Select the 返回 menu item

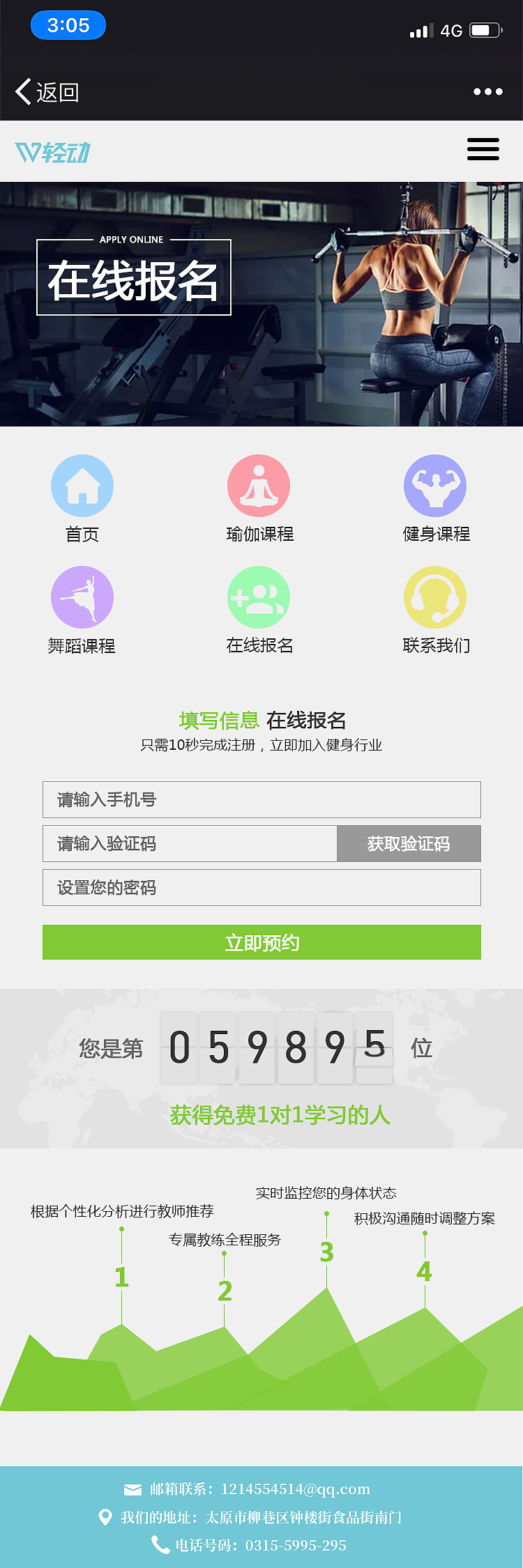[57, 91]
